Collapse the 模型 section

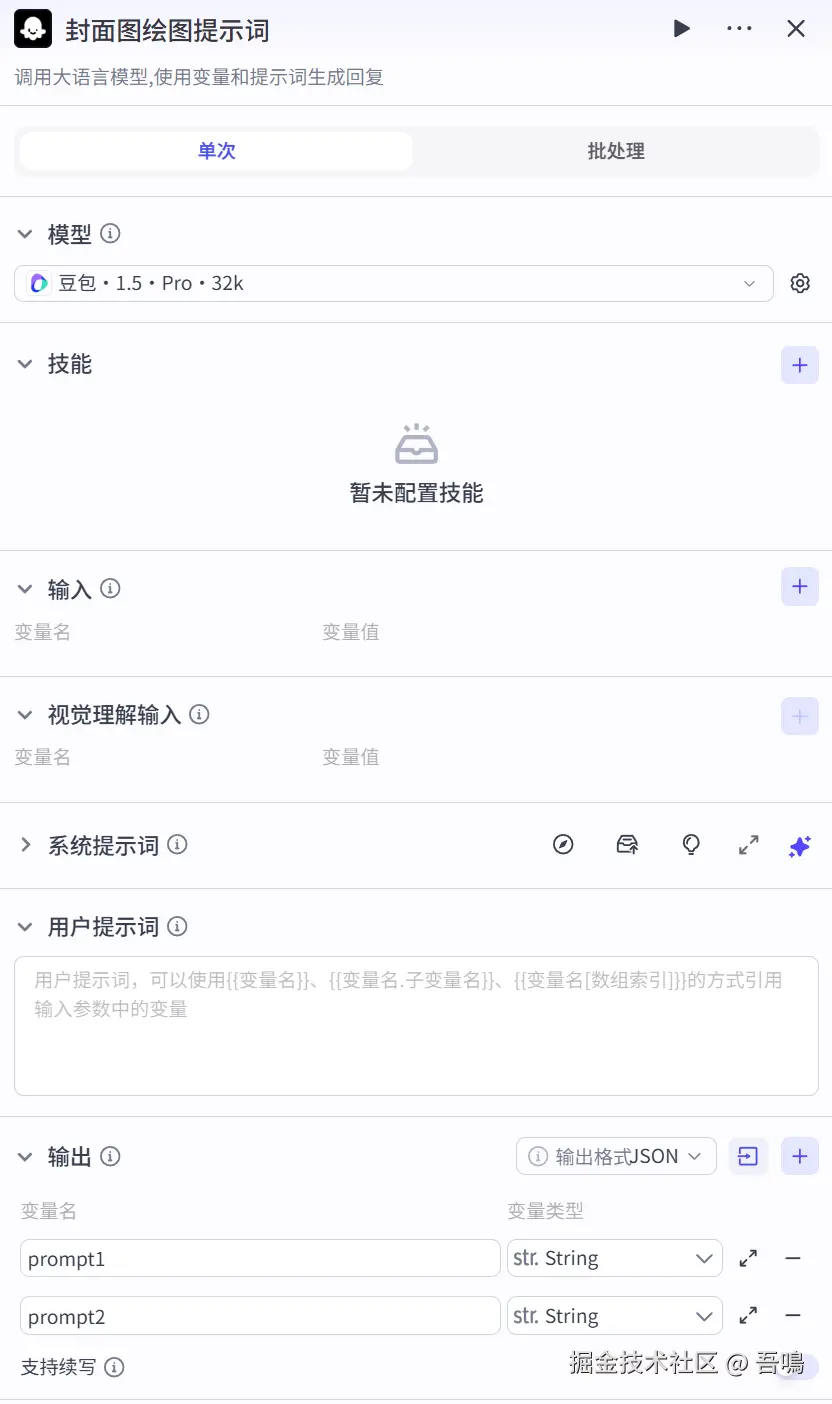click(x=26, y=234)
